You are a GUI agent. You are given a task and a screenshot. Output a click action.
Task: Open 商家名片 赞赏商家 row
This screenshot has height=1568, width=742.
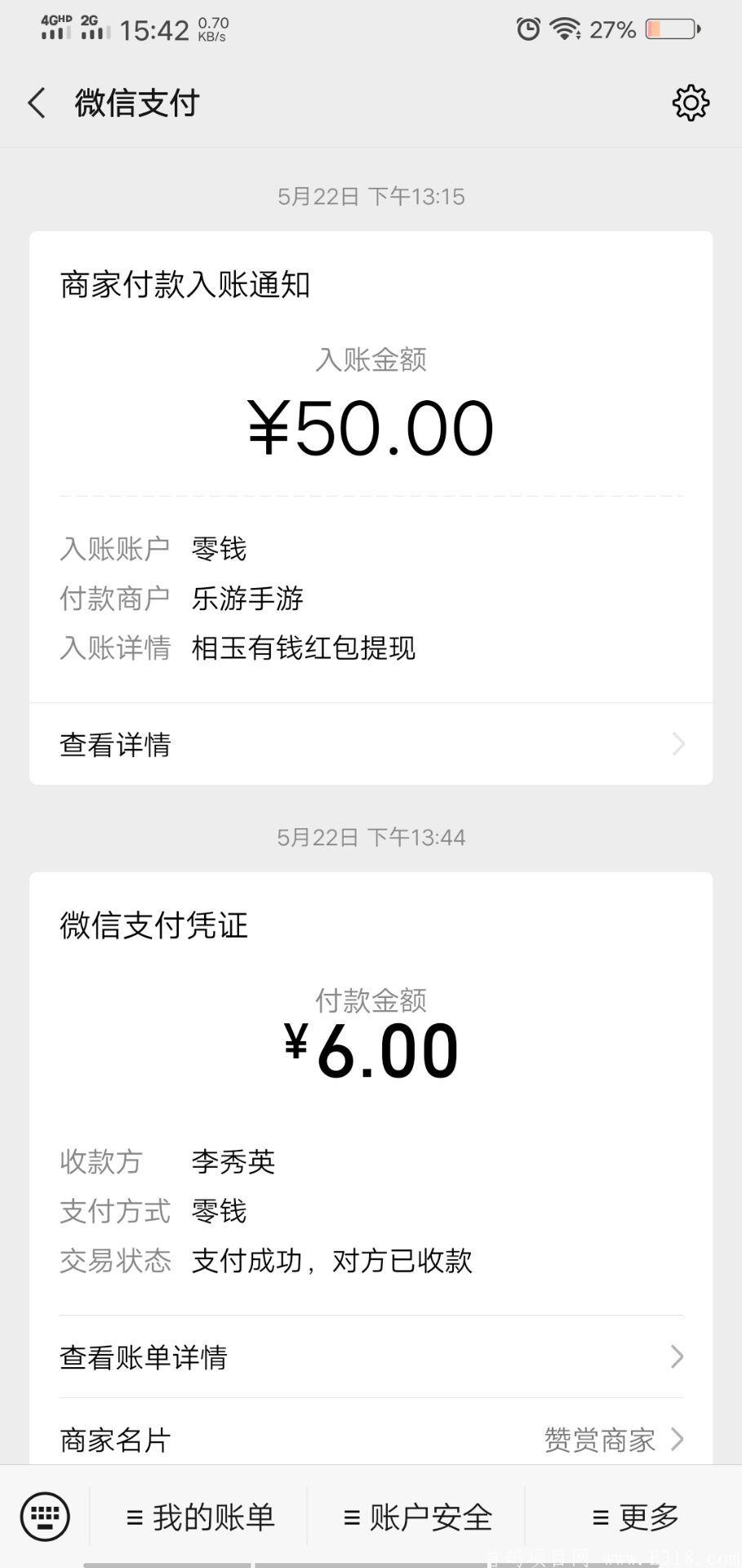pos(371,1439)
